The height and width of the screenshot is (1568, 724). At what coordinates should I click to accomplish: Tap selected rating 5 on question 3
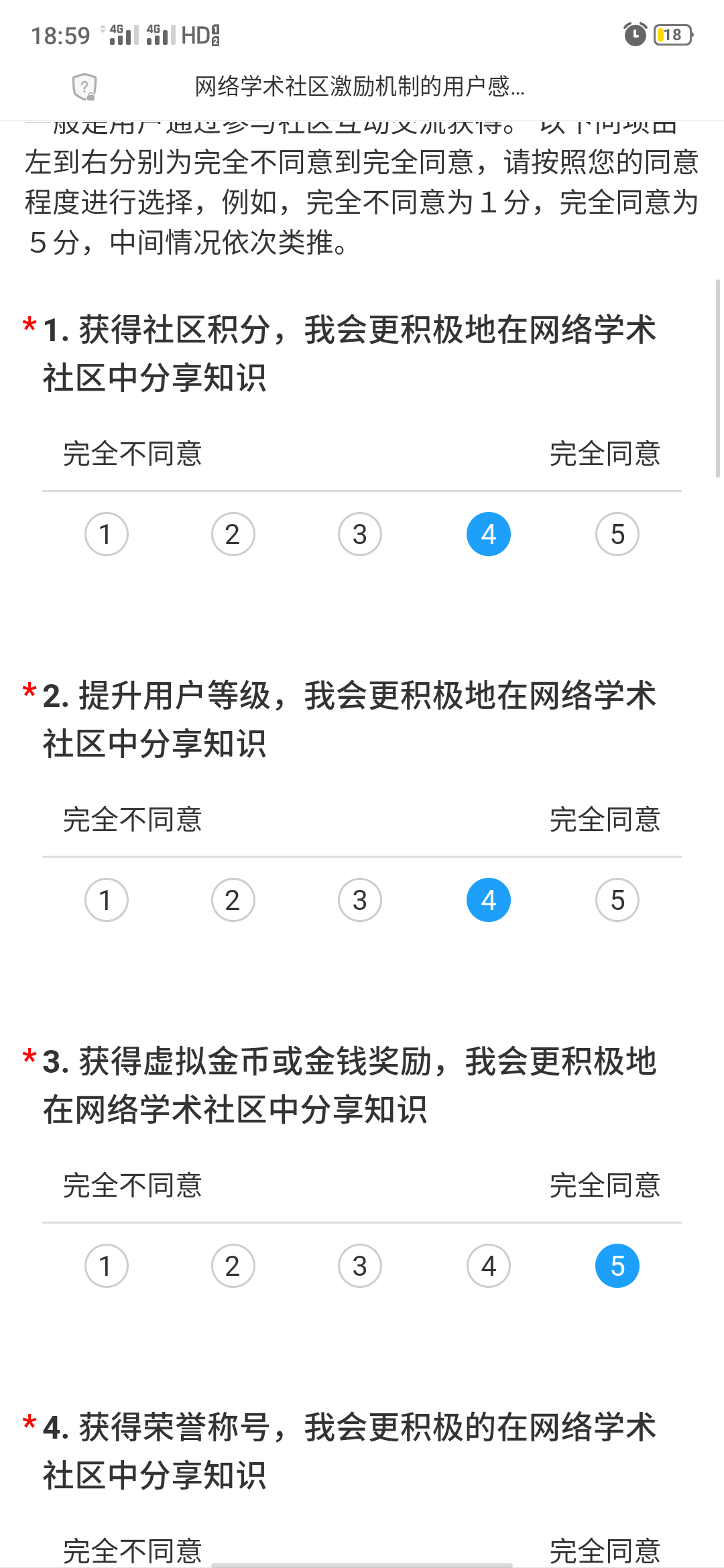617,1266
